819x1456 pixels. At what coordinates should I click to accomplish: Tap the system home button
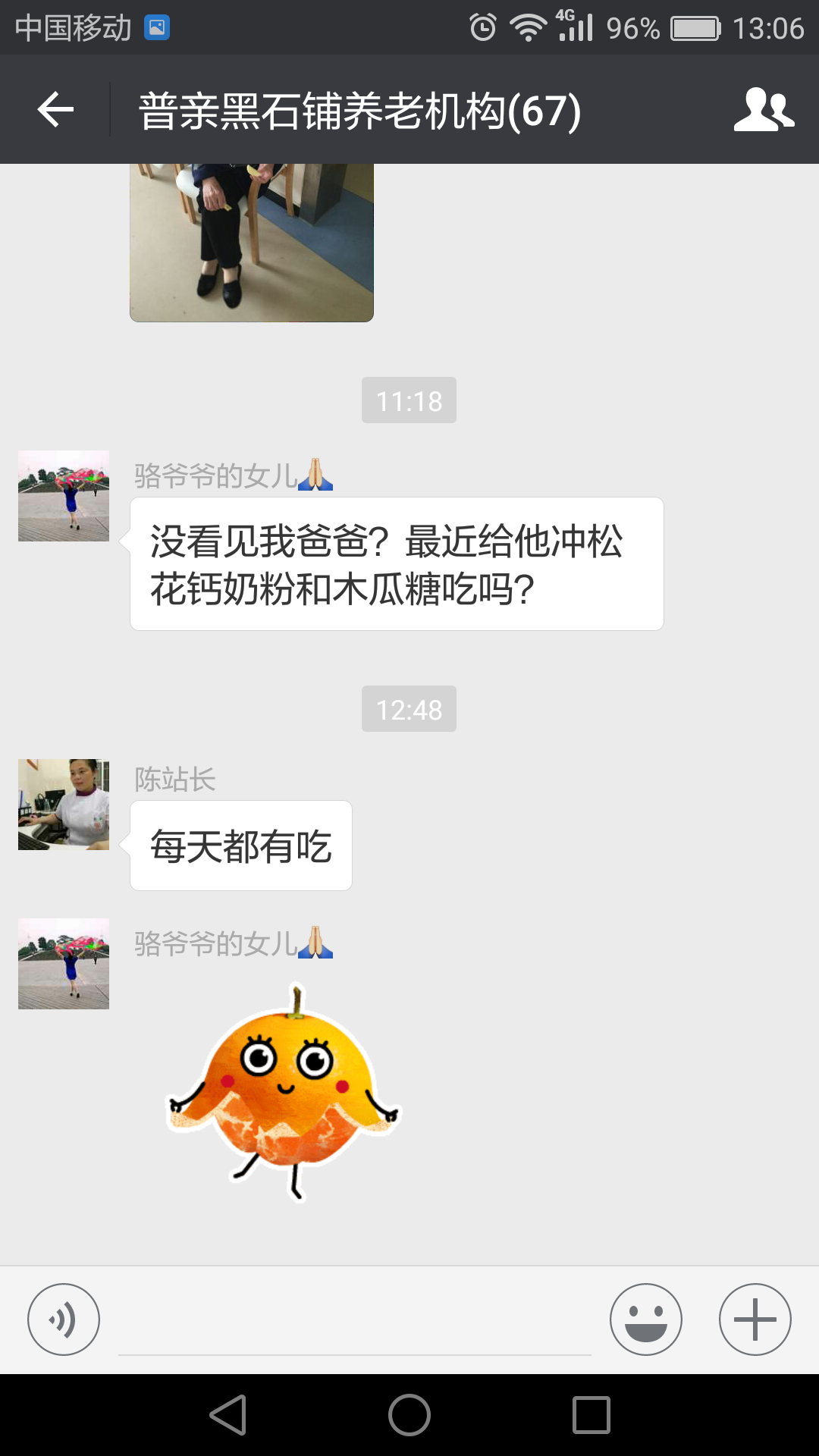click(x=409, y=1415)
